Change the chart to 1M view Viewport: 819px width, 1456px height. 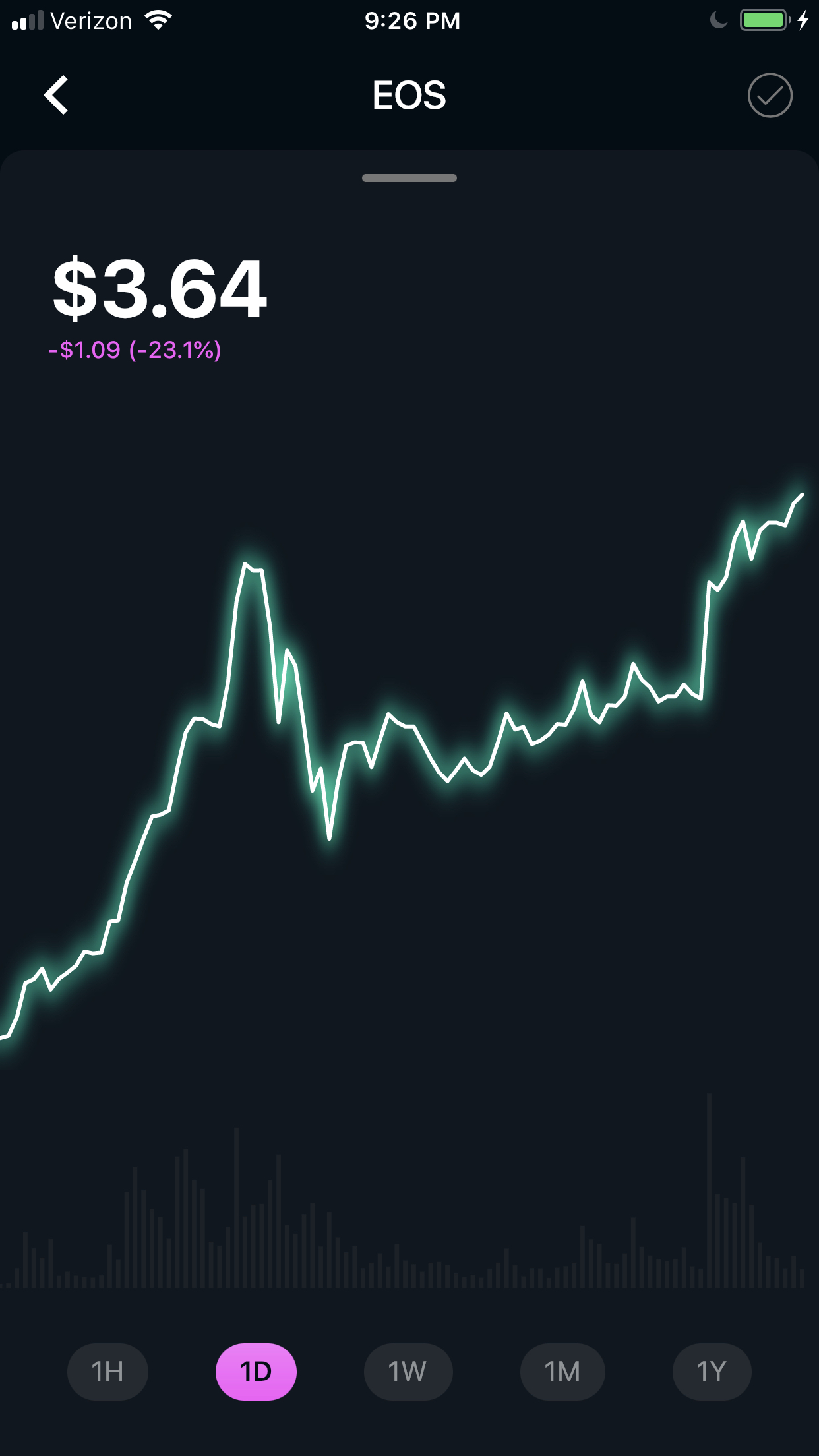click(562, 1372)
